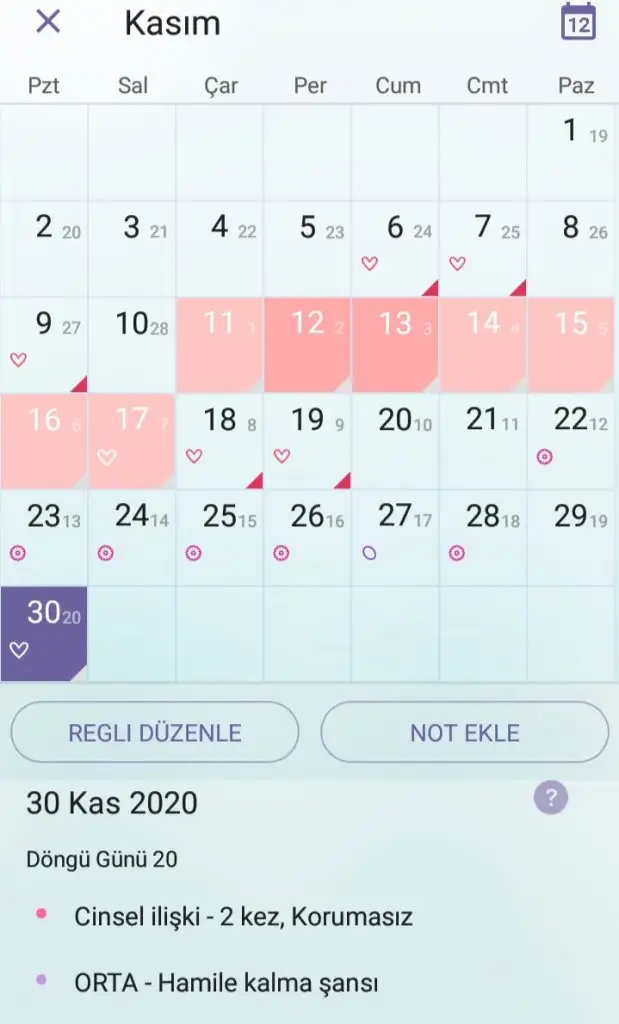Tap REGLI DÜZENLE button
The width and height of the screenshot is (619, 1024).
coord(155,732)
